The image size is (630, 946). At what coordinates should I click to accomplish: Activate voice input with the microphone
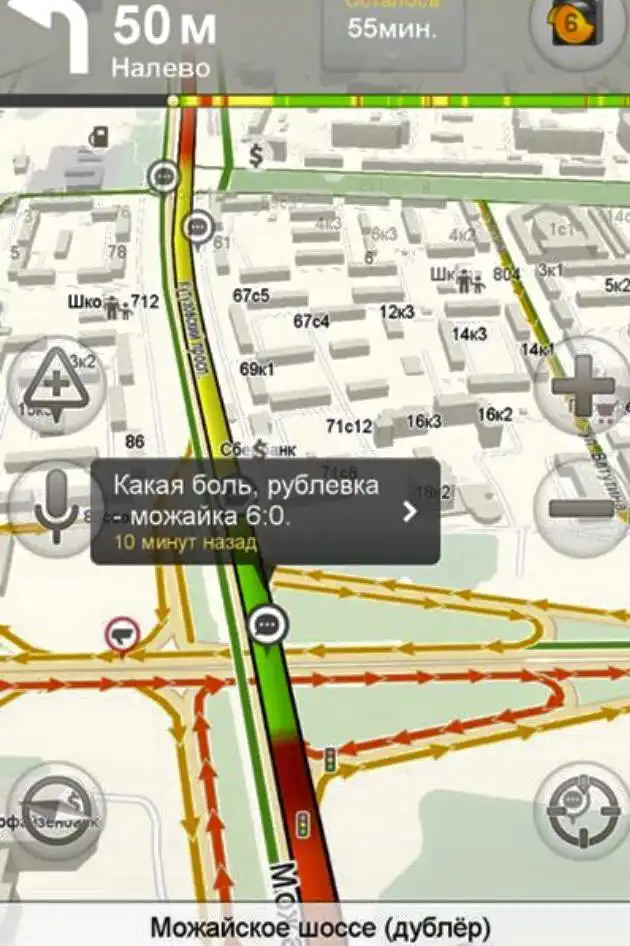[x=55, y=507]
